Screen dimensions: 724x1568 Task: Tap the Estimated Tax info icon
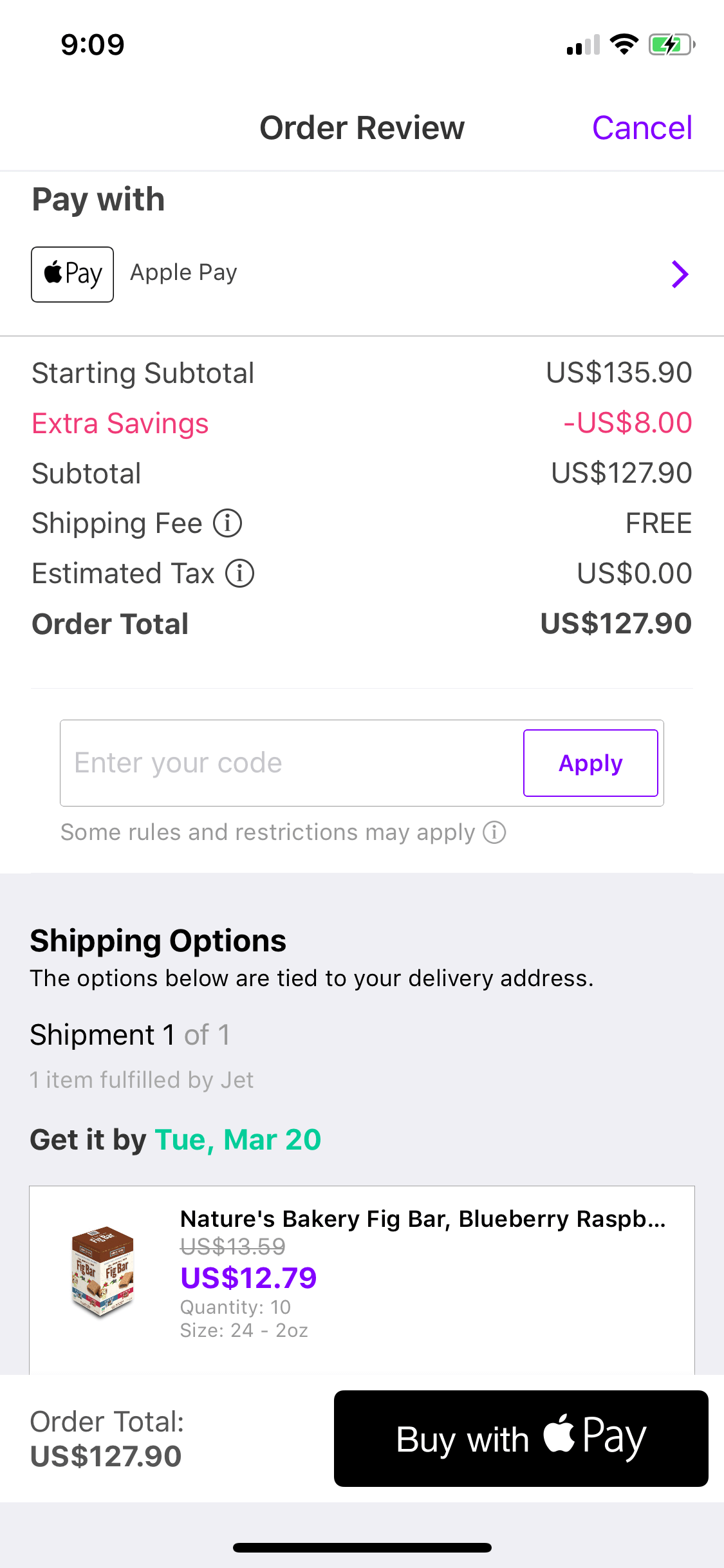[x=239, y=573]
